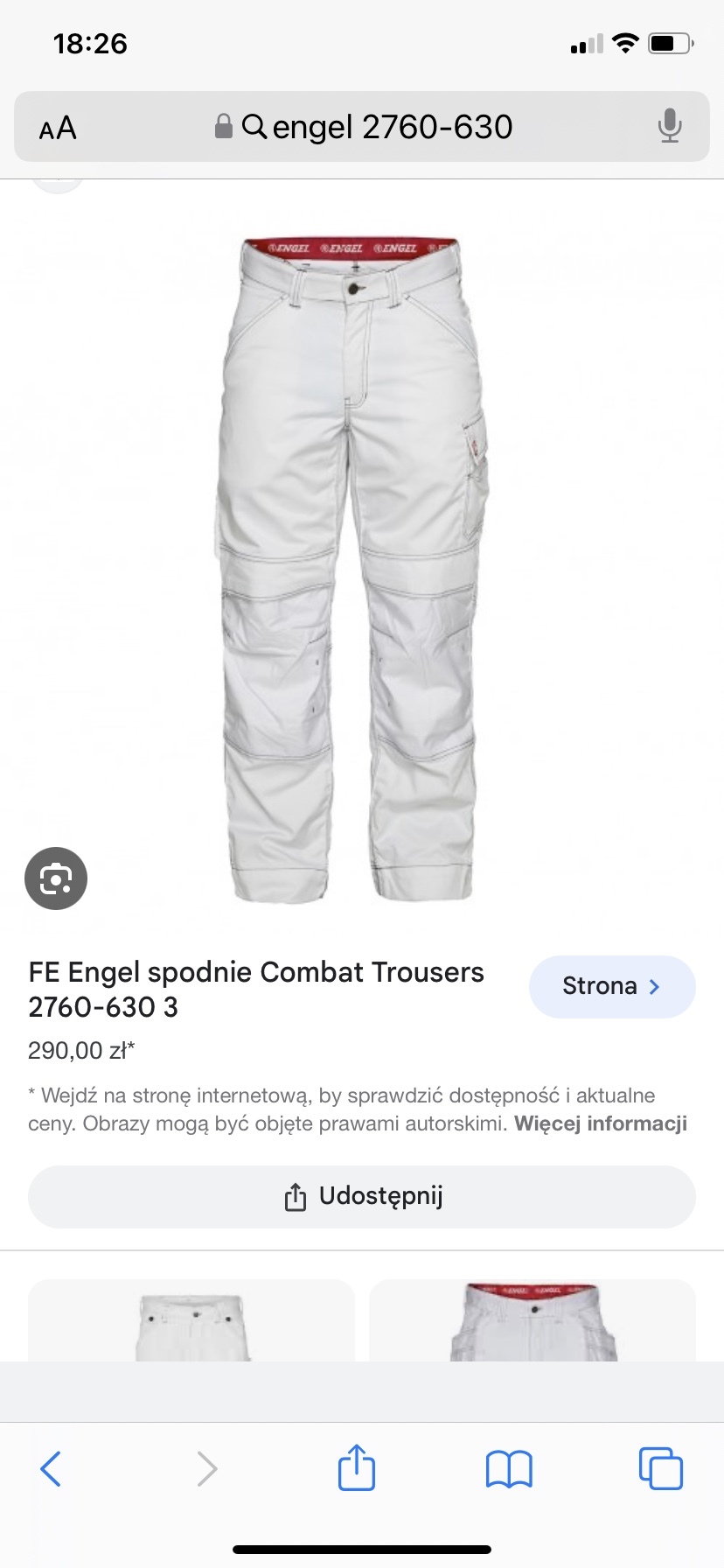Open the AA reader options menu

[58, 128]
